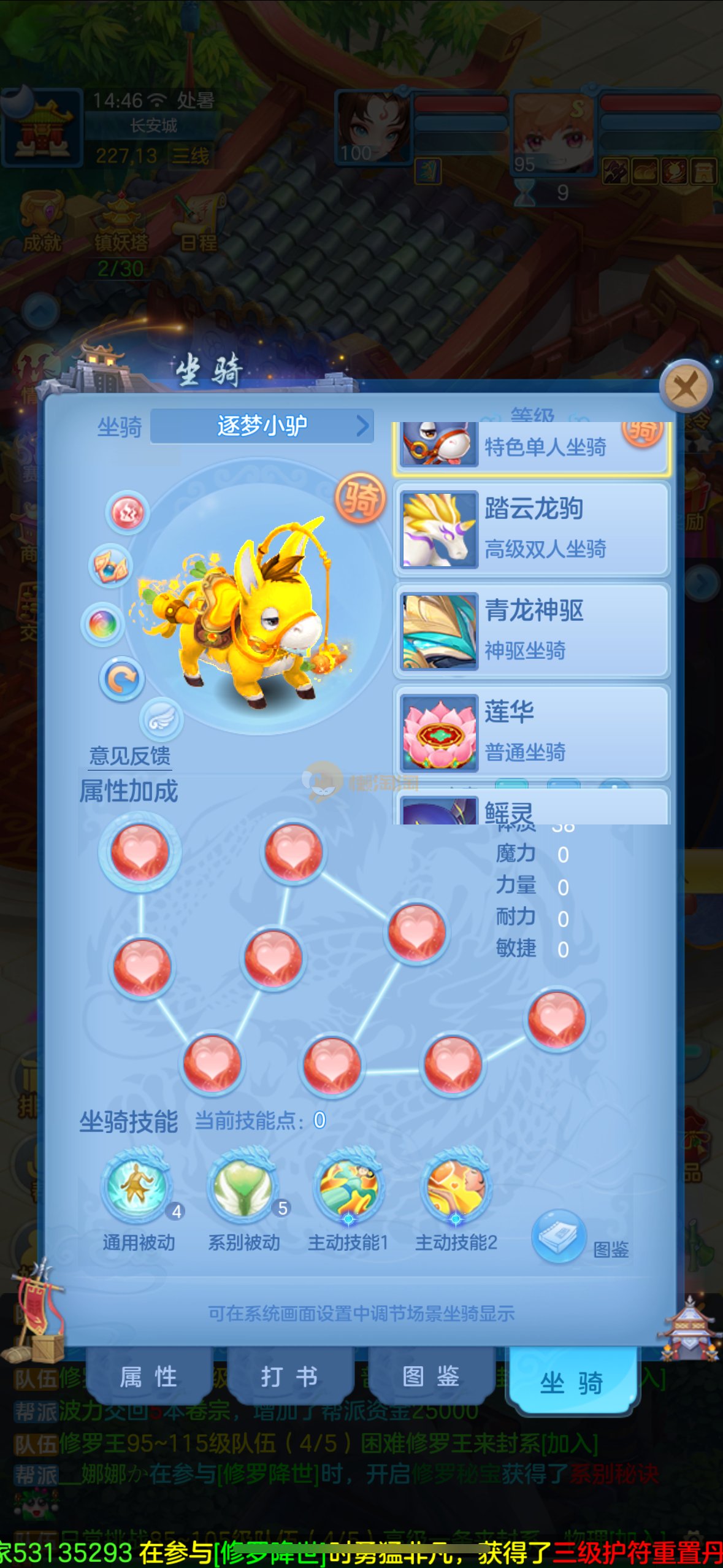Tap the rotate mount arrow icon
This screenshot has width=723, height=1568.
tap(121, 678)
